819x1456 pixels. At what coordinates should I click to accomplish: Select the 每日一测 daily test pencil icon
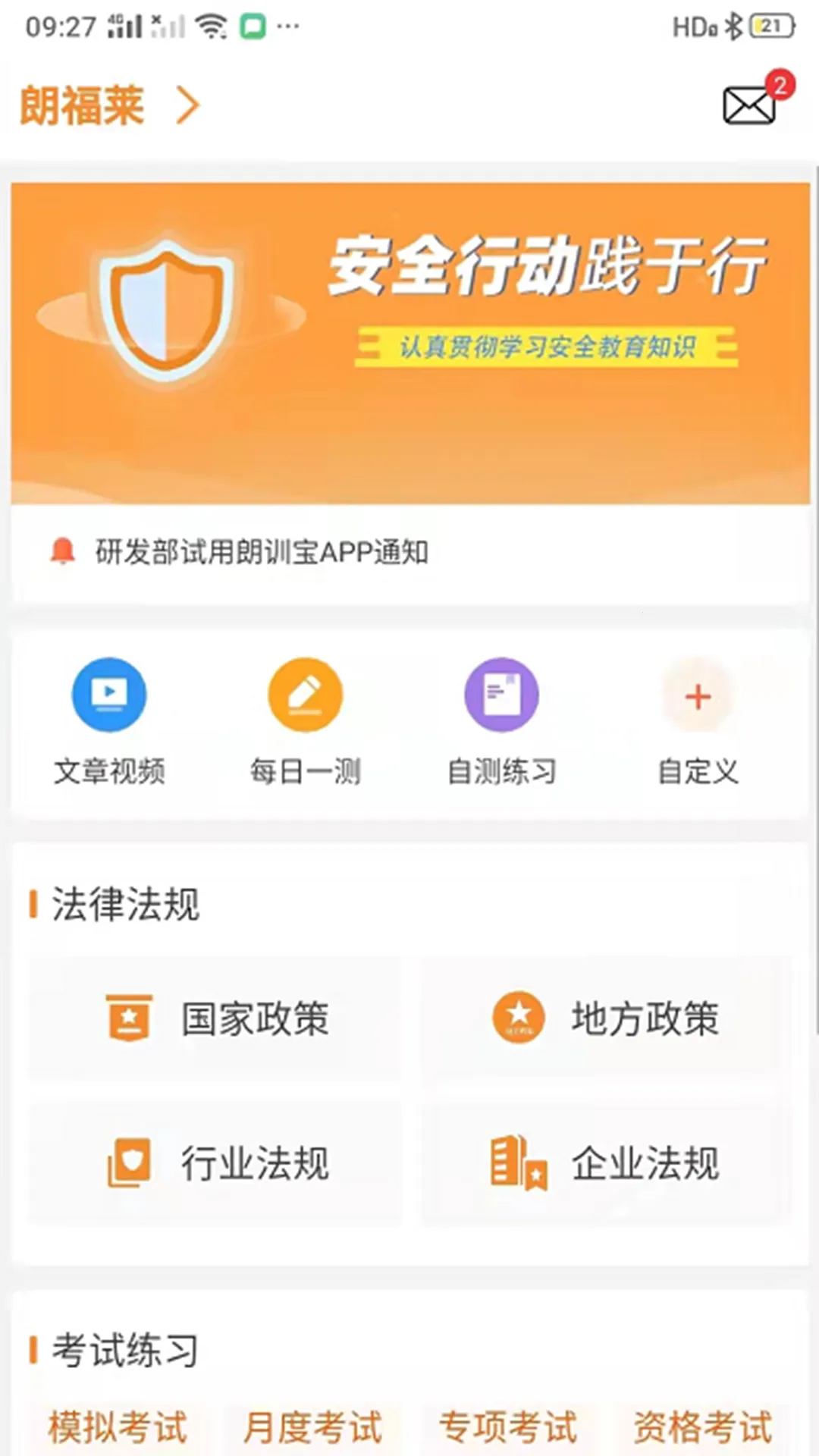point(305,694)
